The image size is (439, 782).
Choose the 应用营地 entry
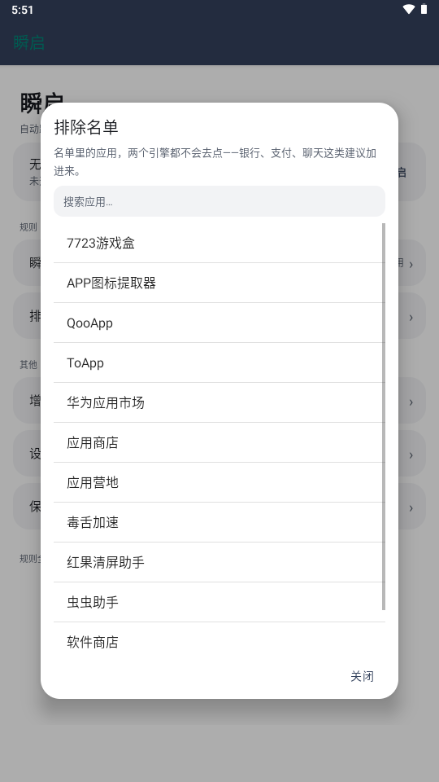tap(219, 482)
